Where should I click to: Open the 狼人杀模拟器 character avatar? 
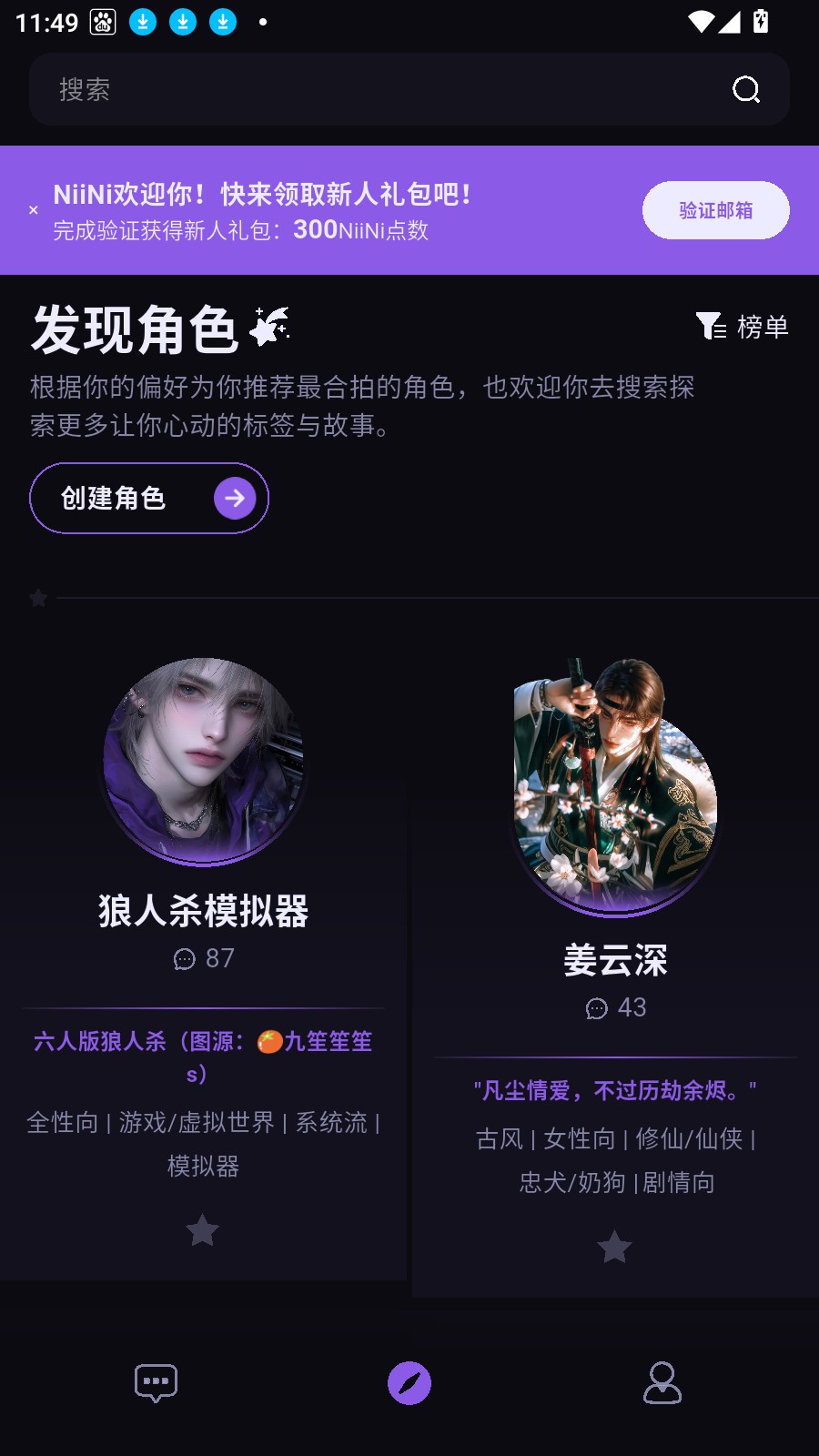pos(203,763)
